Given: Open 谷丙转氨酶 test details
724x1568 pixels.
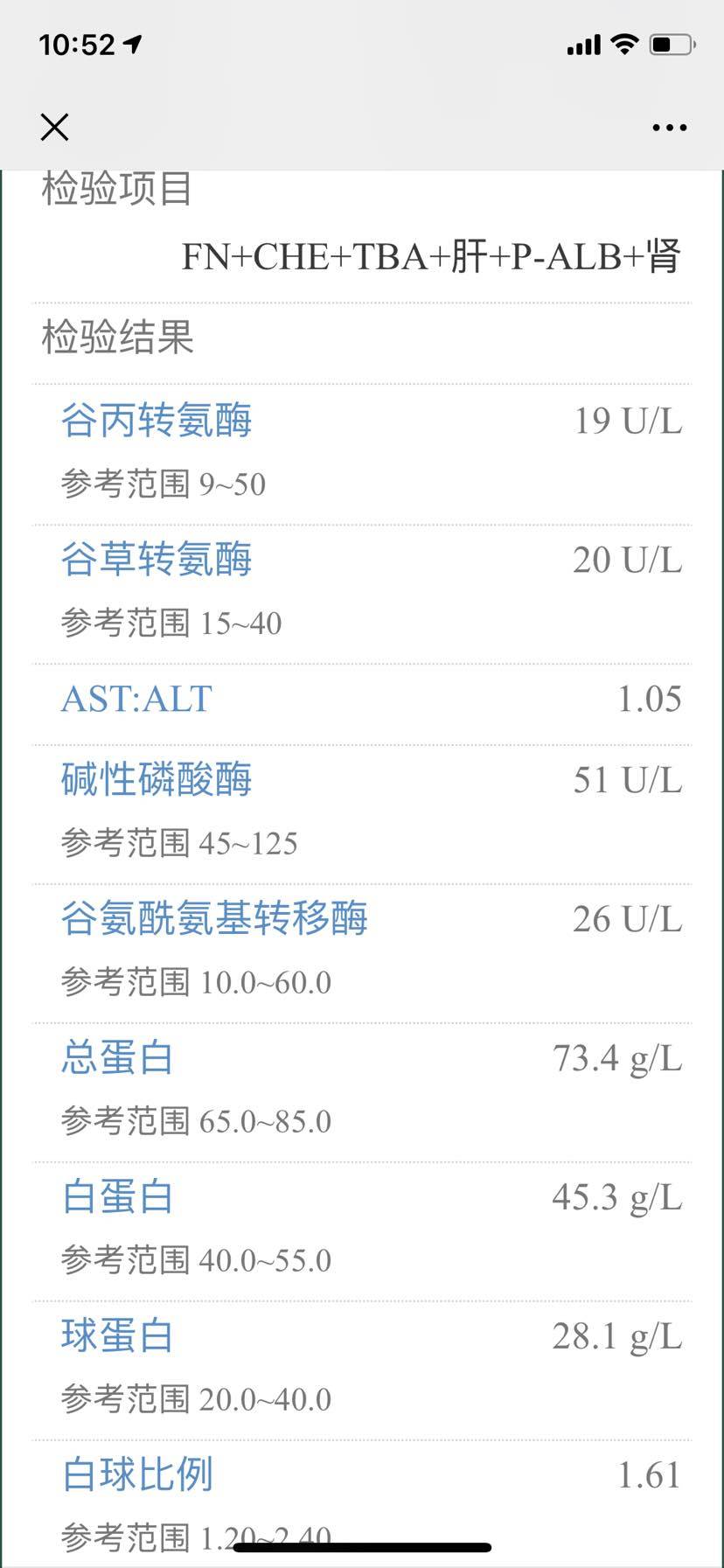Looking at the screenshot, I should (157, 421).
